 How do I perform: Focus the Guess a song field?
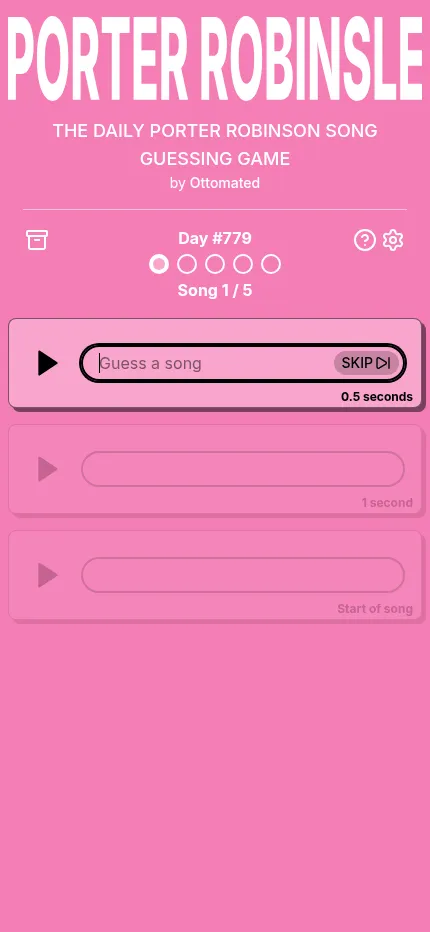coord(215,363)
